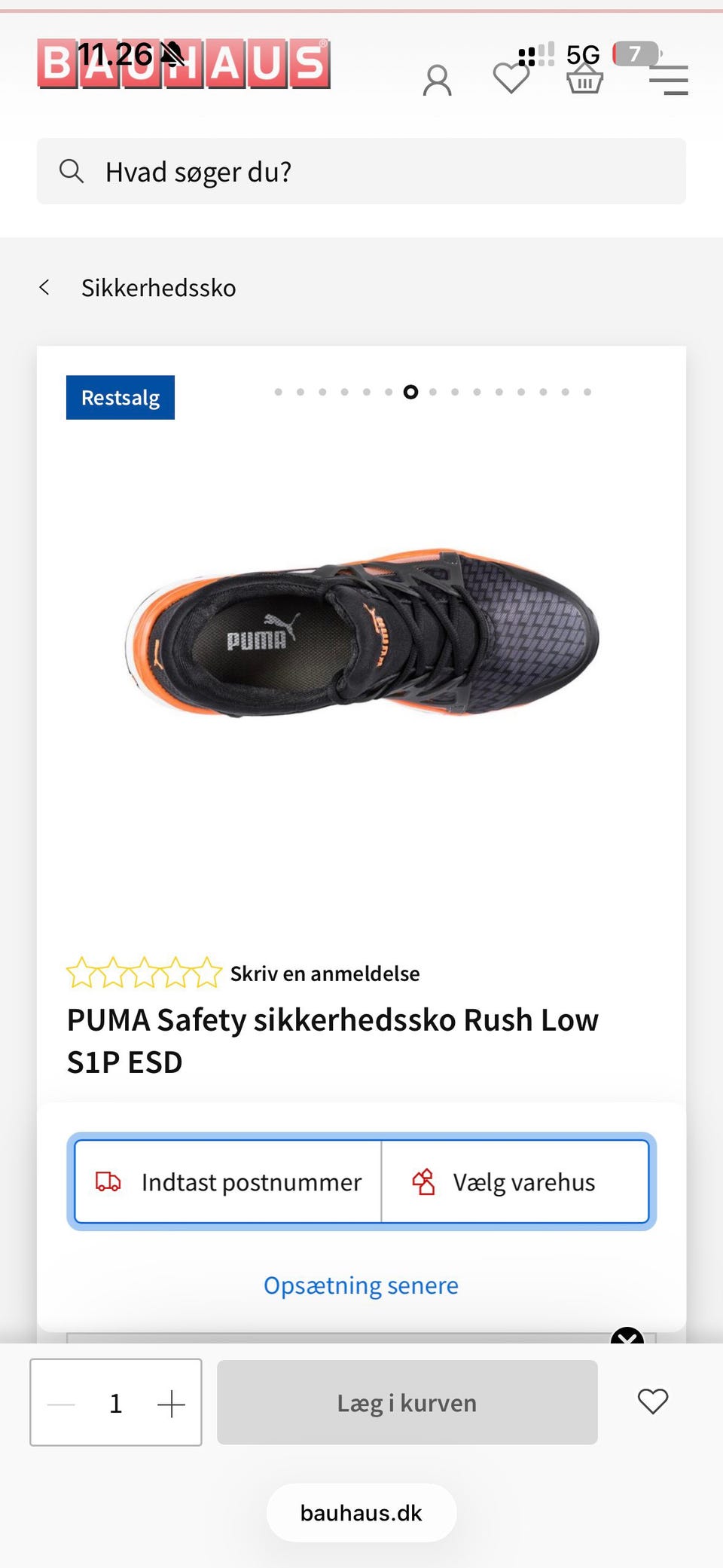Tap the 'Hvad søger du?' search field
This screenshot has width=723, height=1568.
pyautogui.click(x=361, y=171)
